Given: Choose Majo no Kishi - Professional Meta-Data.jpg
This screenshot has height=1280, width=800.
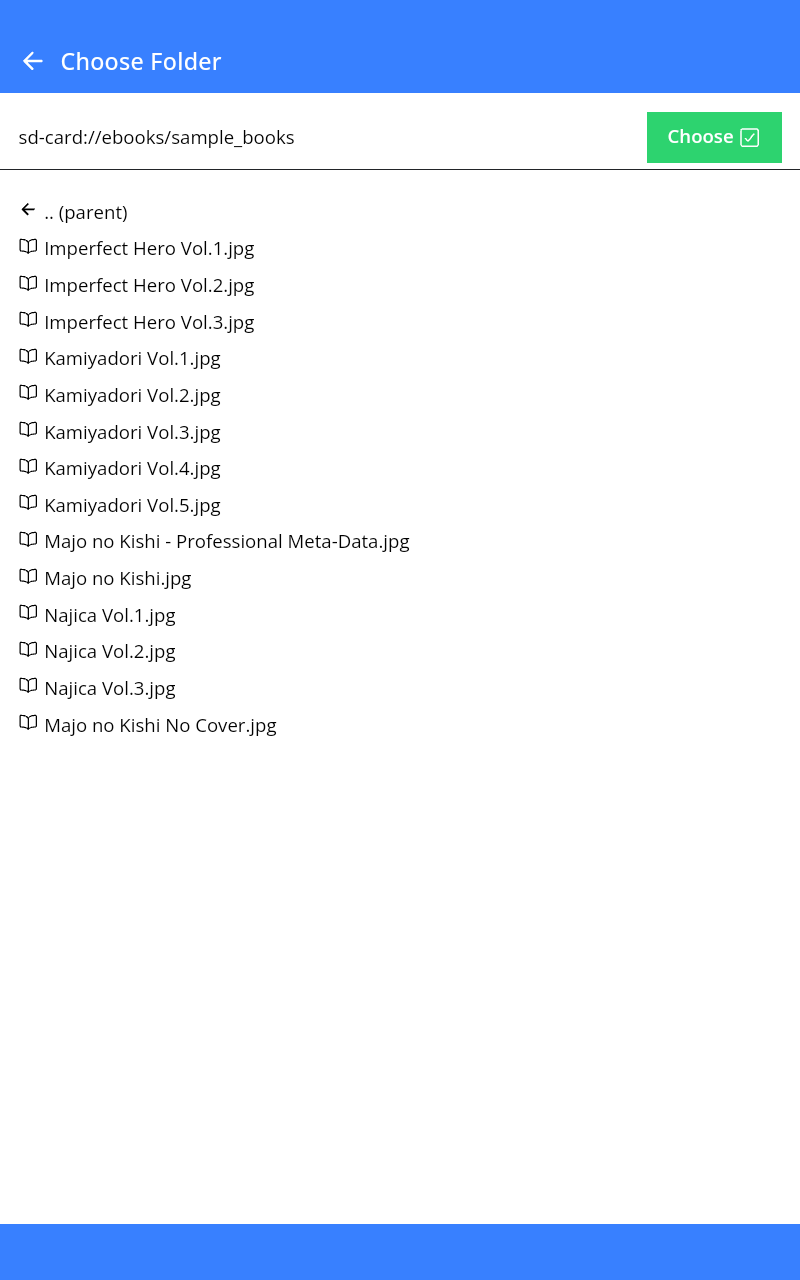Looking at the screenshot, I should (x=226, y=541).
